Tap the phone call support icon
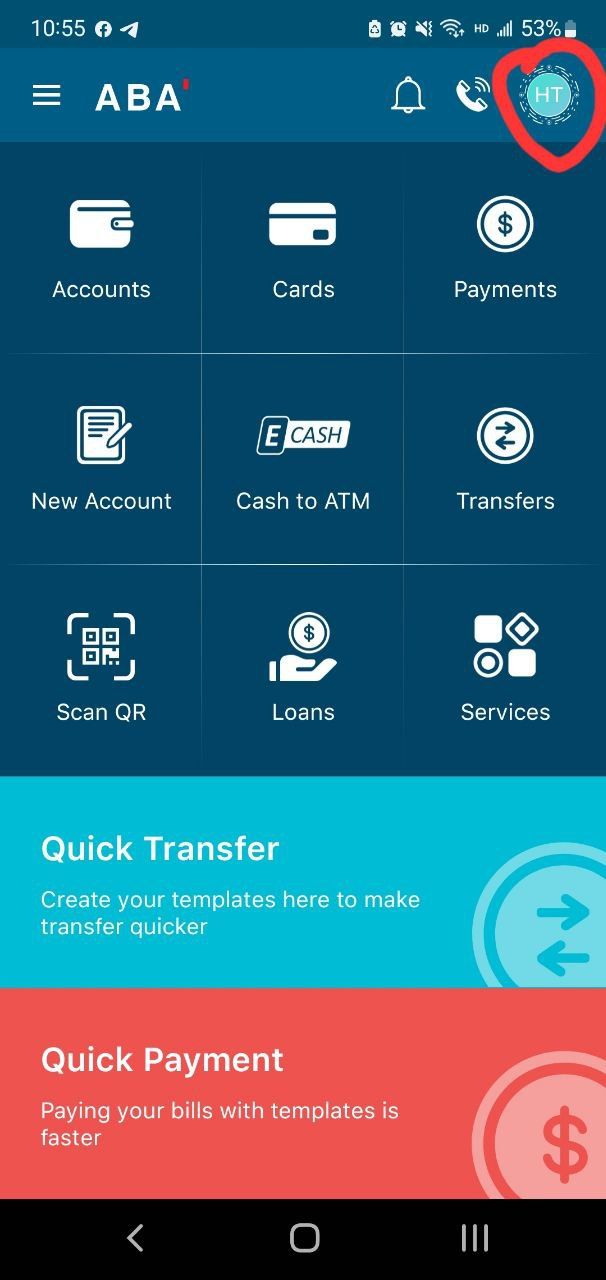This screenshot has width=606, height=1280. pyautogui.click(x=472, y=96)
